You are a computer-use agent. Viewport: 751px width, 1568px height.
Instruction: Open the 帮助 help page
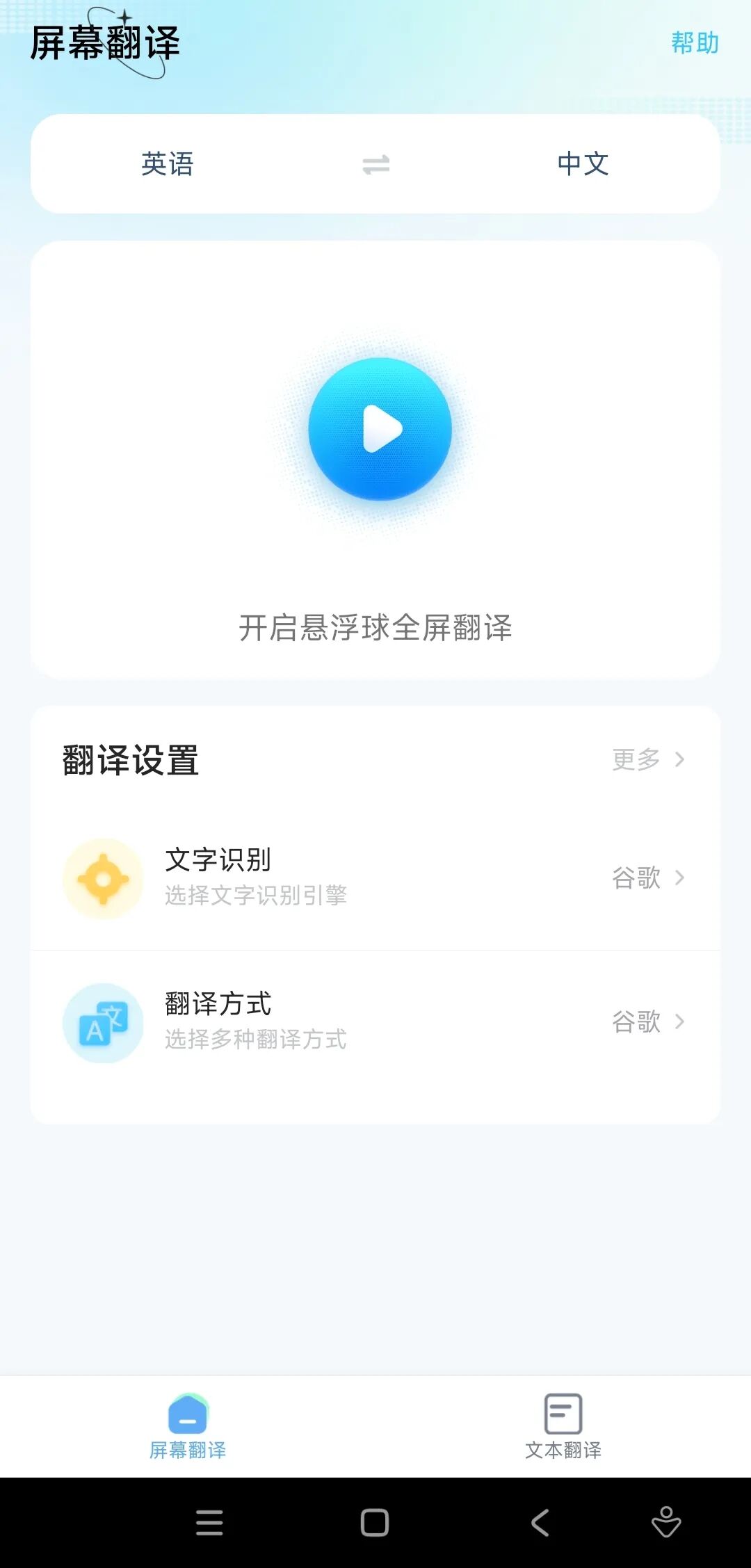(694, 43)
